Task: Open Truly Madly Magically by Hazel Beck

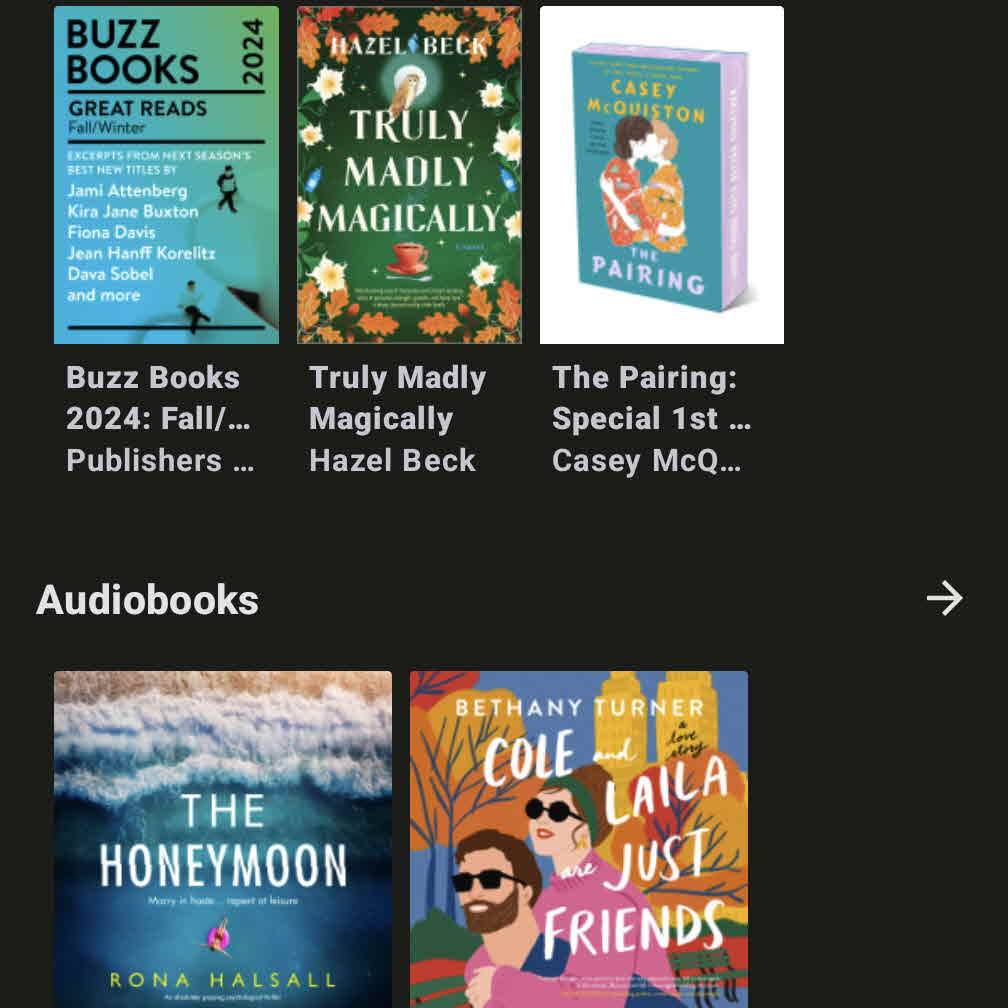Action: click(409, 175)
